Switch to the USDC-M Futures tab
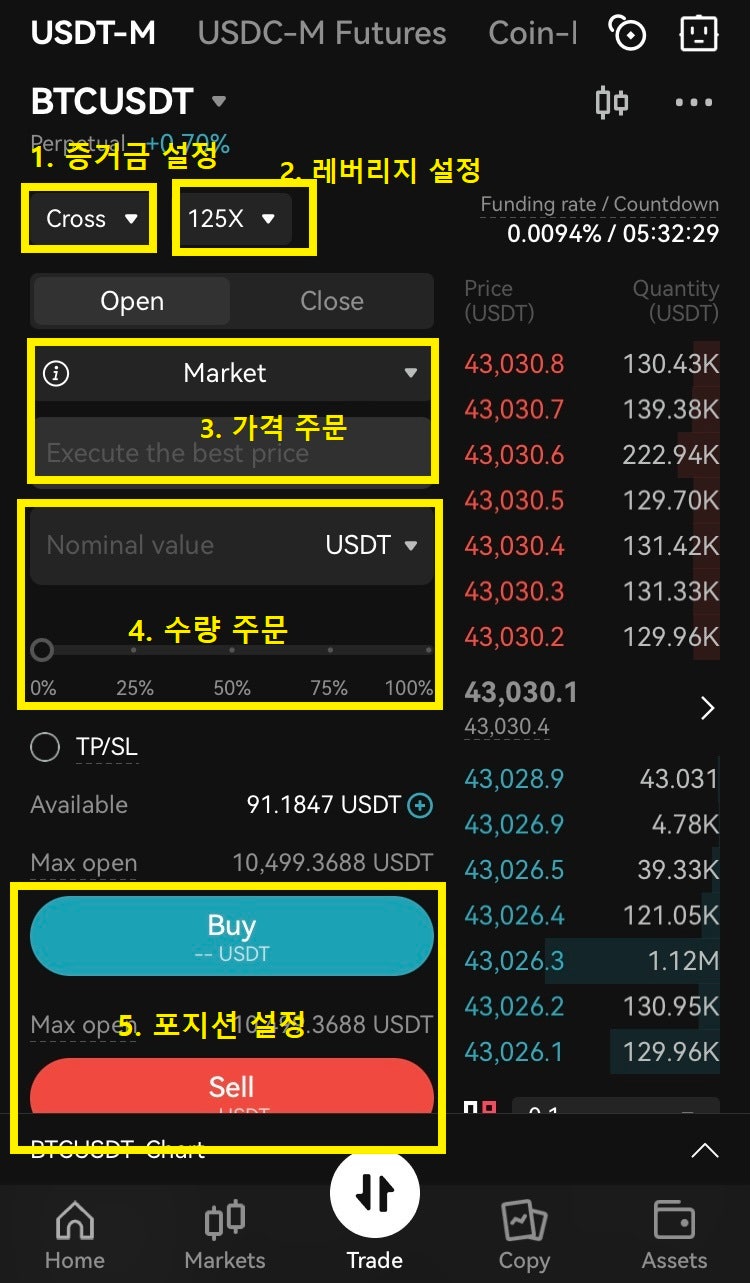Viewport: 750px width, 1283px height. pos(322,33)
